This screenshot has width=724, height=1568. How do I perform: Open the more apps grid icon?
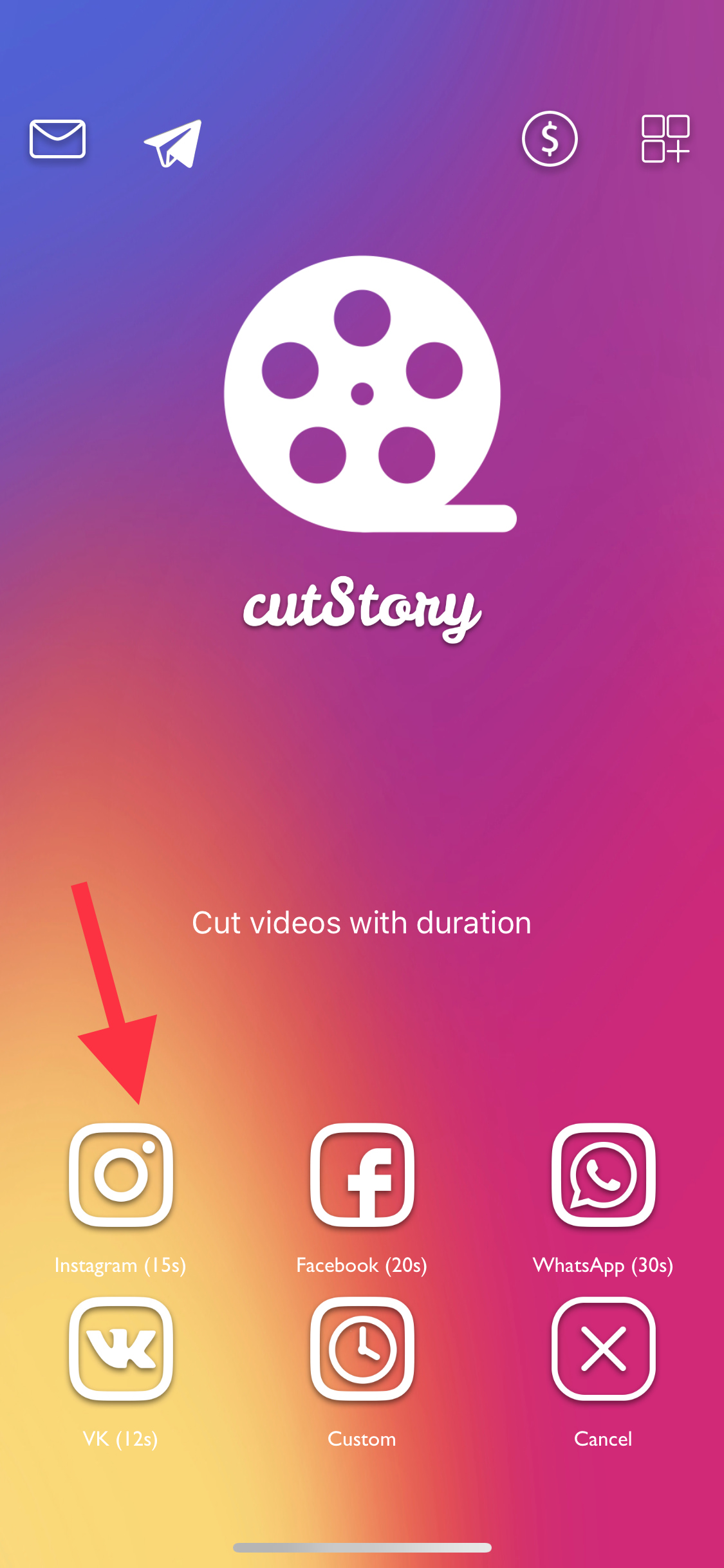click(x=665, y=138)
